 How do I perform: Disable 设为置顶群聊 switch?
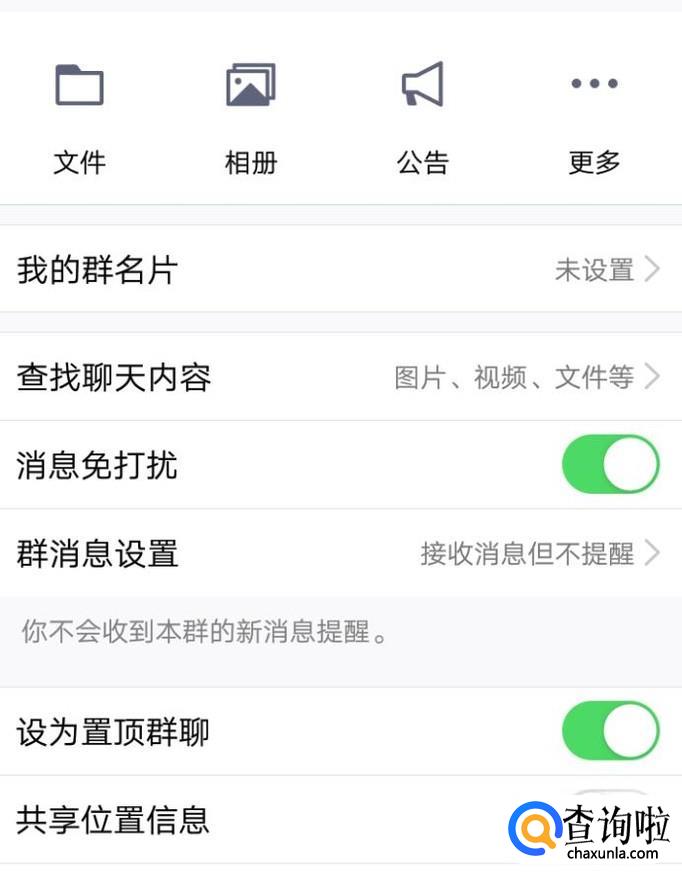point(610,731)
